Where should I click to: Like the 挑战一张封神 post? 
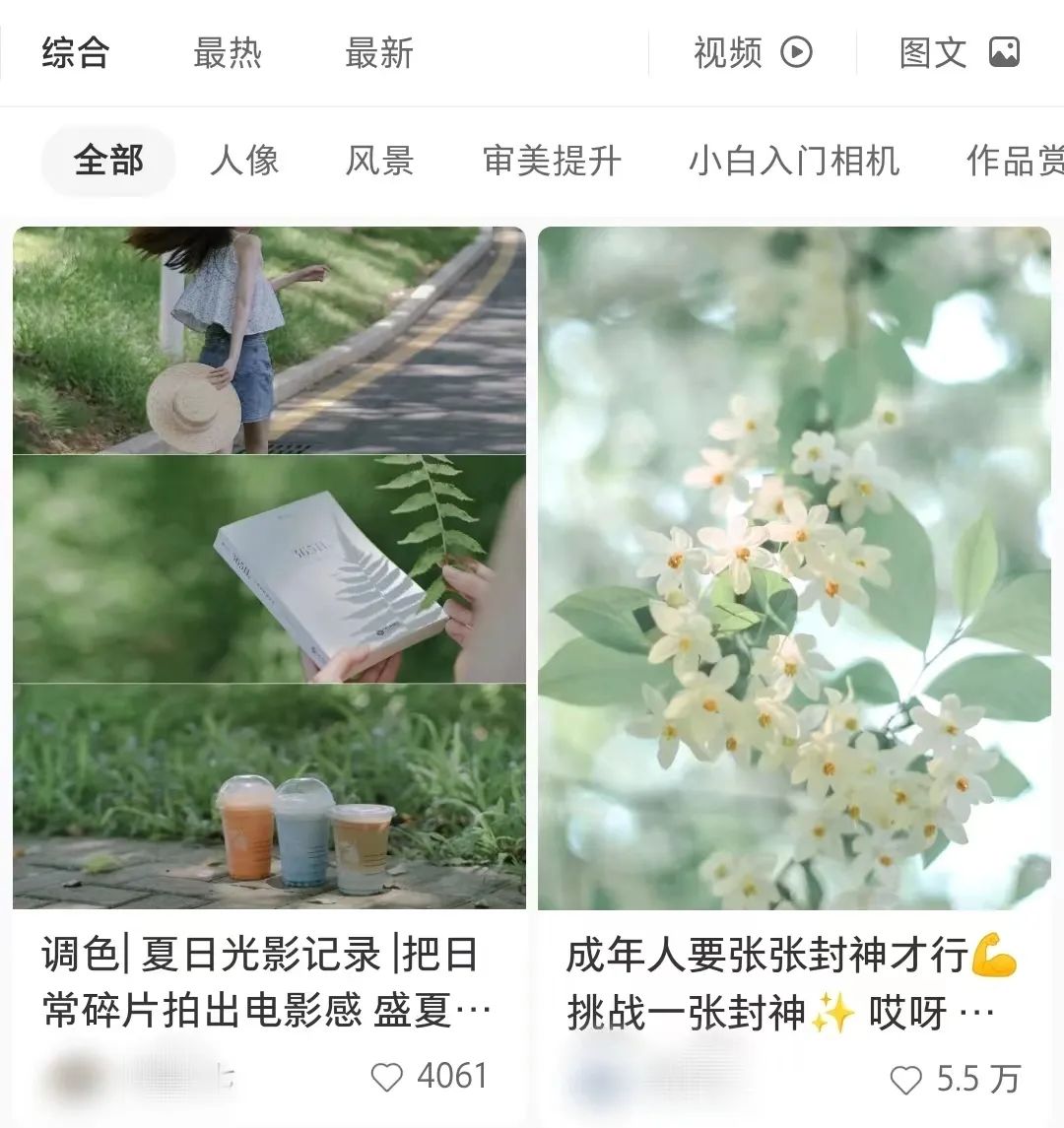[x=905, y=1080]
